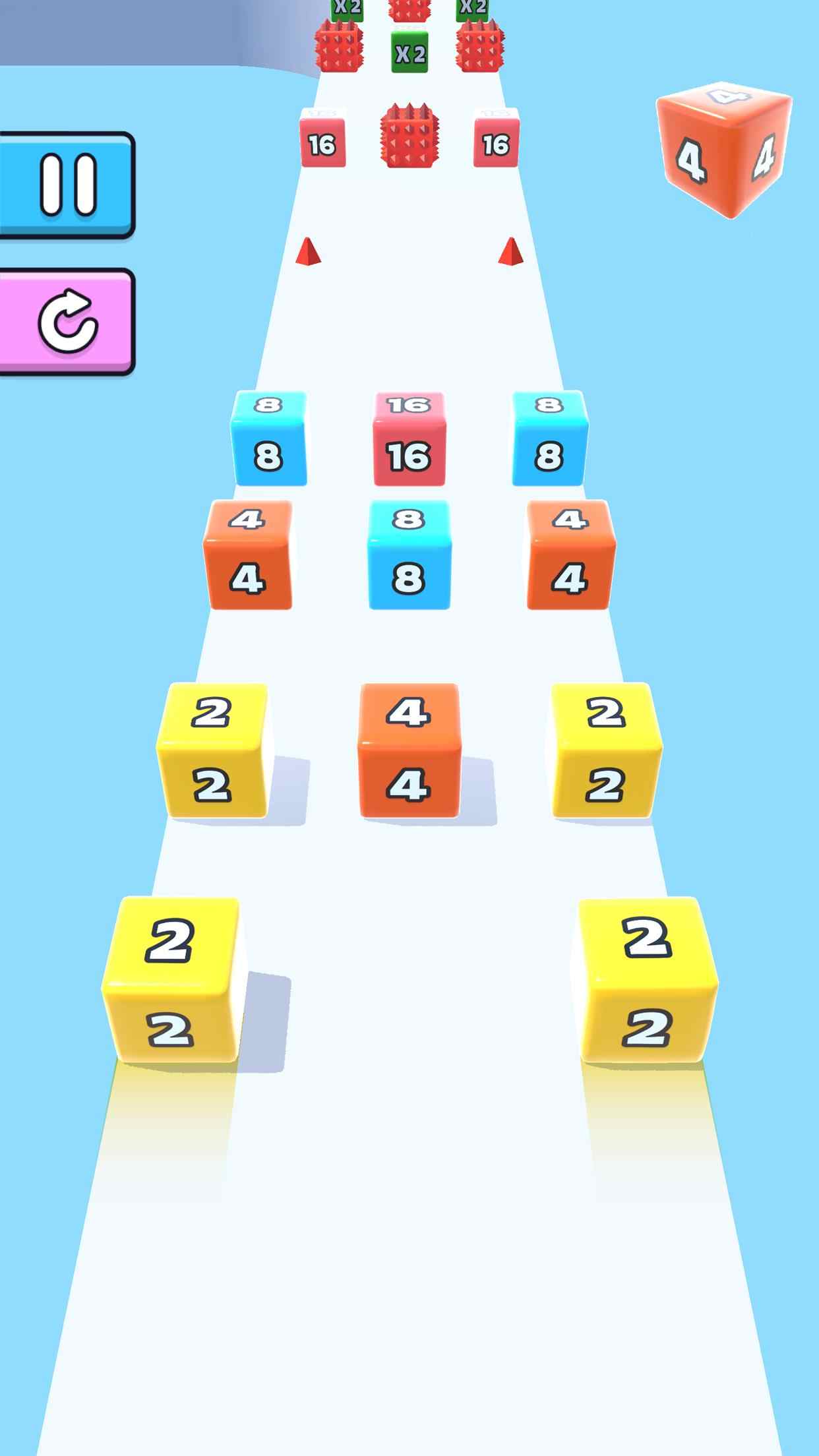Tap the distant 16 cube on the right lane
The height and width of the screenshot is (1456, 819).
tap(496, 140)
